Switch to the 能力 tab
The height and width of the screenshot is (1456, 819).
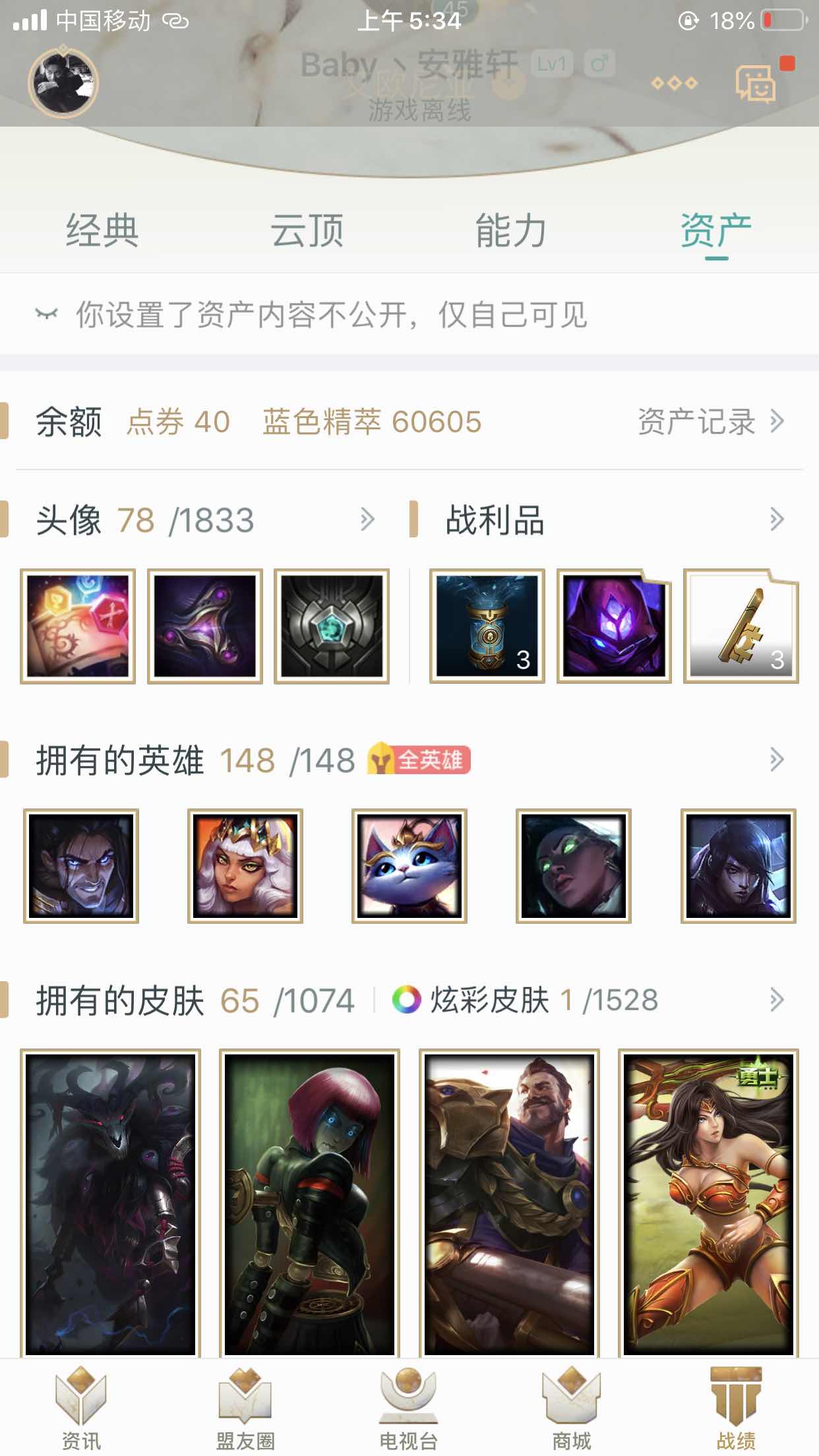coord(511,231)
